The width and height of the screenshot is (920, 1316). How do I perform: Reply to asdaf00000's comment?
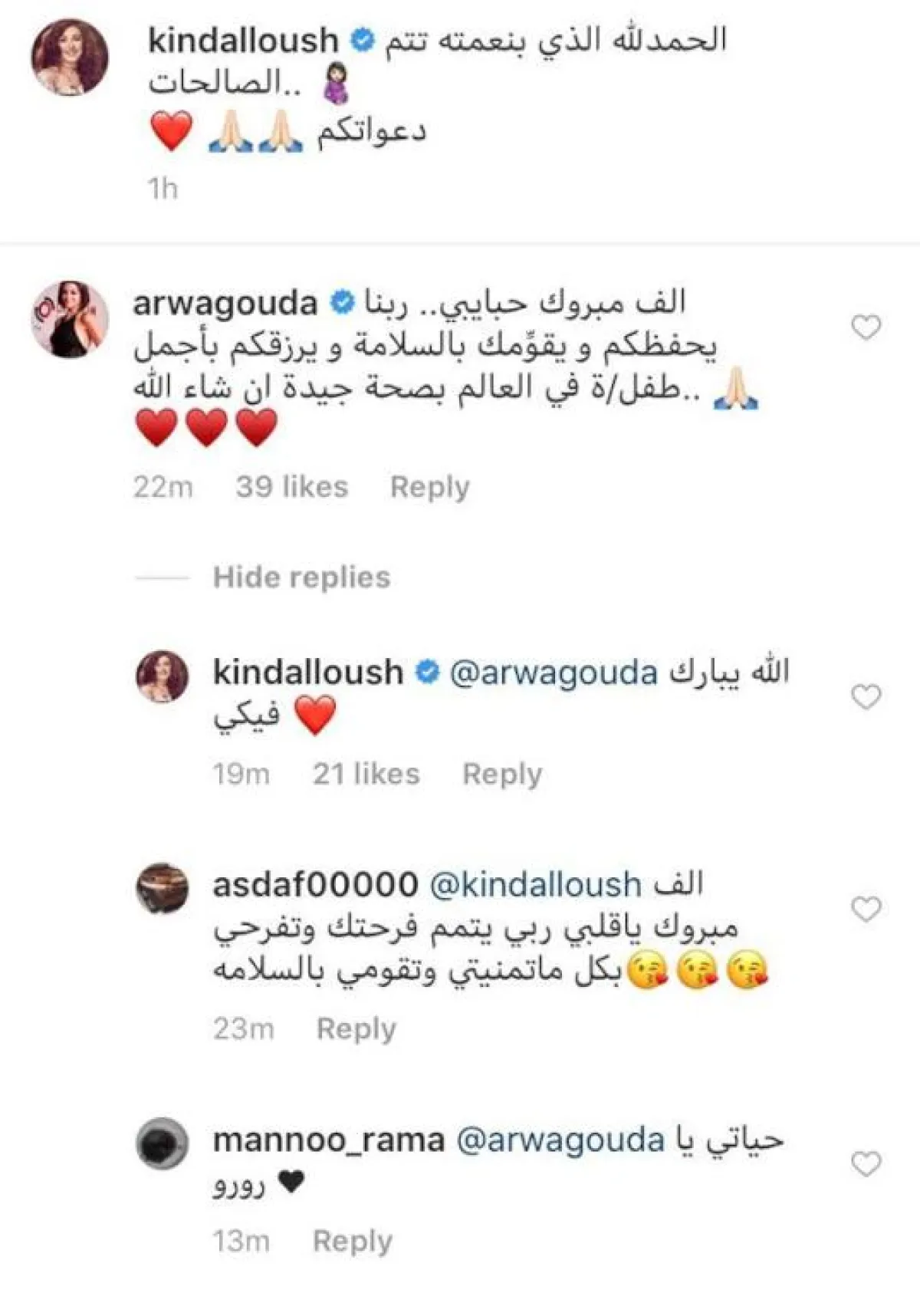tap(356, 1028)
